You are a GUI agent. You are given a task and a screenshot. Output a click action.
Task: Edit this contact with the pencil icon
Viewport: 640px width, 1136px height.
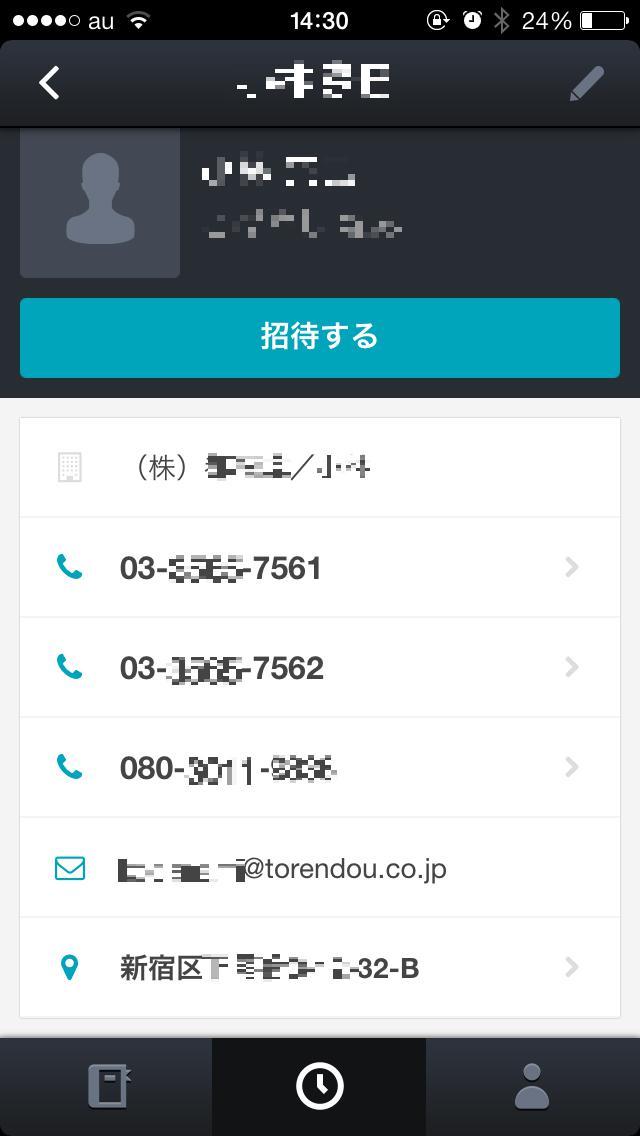click(587, 84)
